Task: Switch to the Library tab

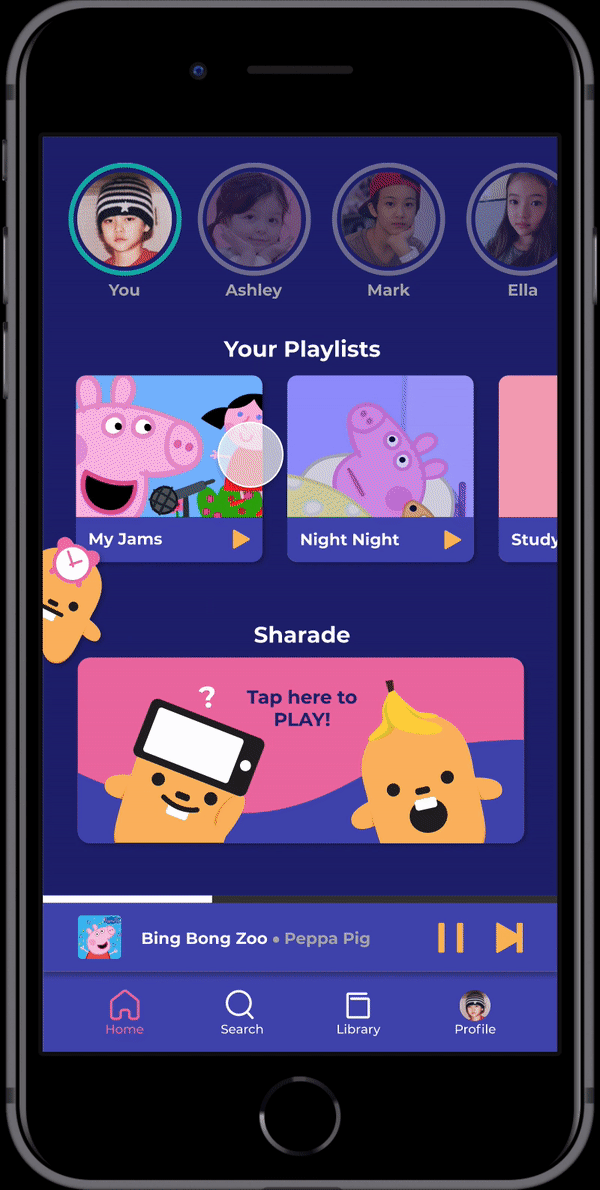Action: point(358,1013)
